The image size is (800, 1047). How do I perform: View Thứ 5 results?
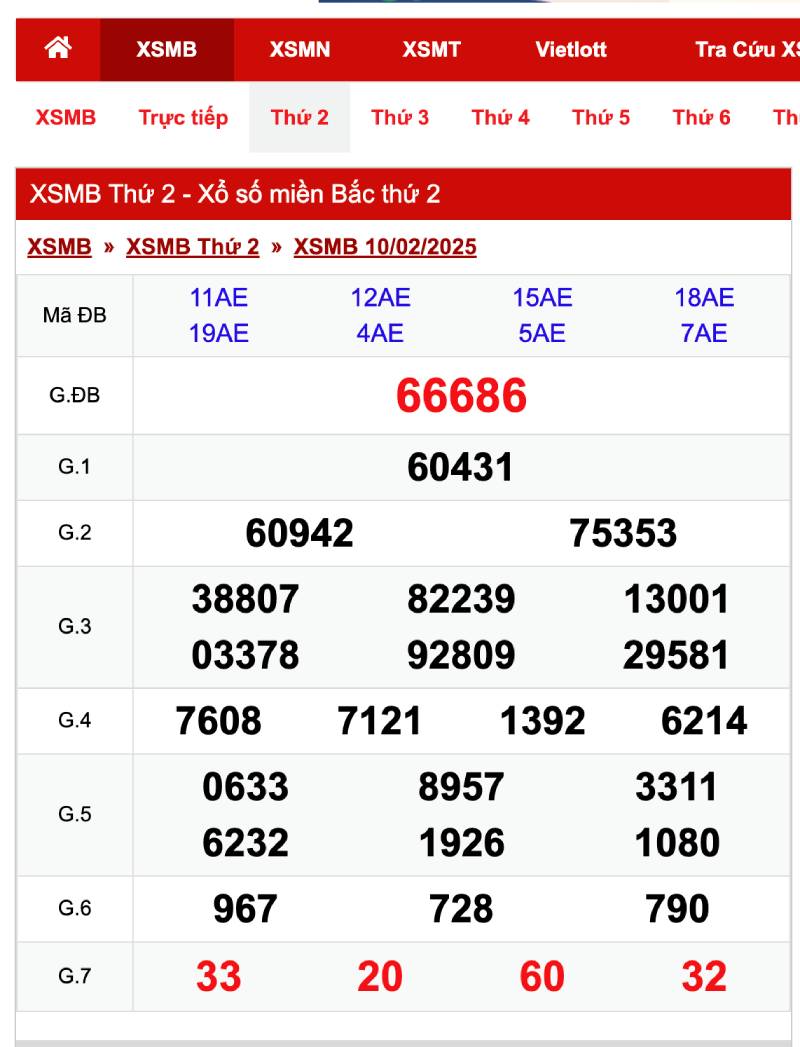coord(601,117)
